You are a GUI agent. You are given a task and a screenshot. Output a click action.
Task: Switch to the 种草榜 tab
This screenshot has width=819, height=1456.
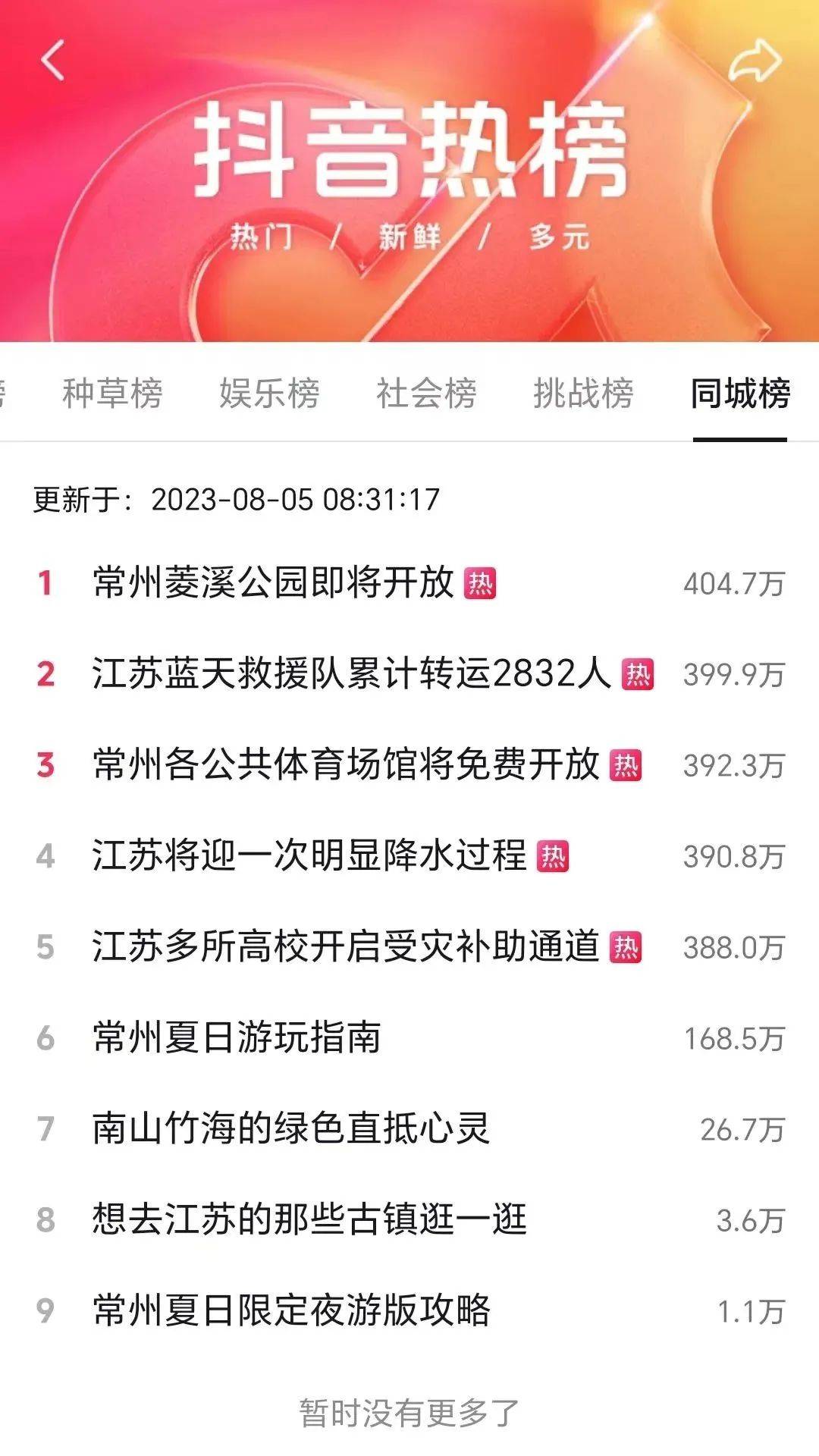click(112, 393)
